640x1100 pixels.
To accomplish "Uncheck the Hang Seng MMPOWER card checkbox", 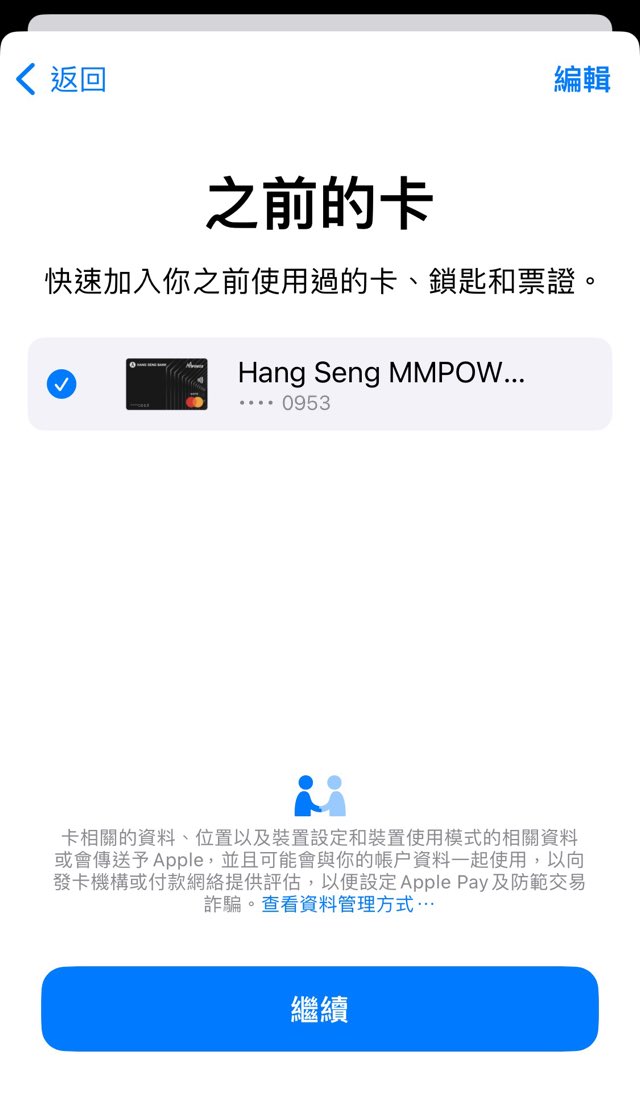I will (62, 384).
